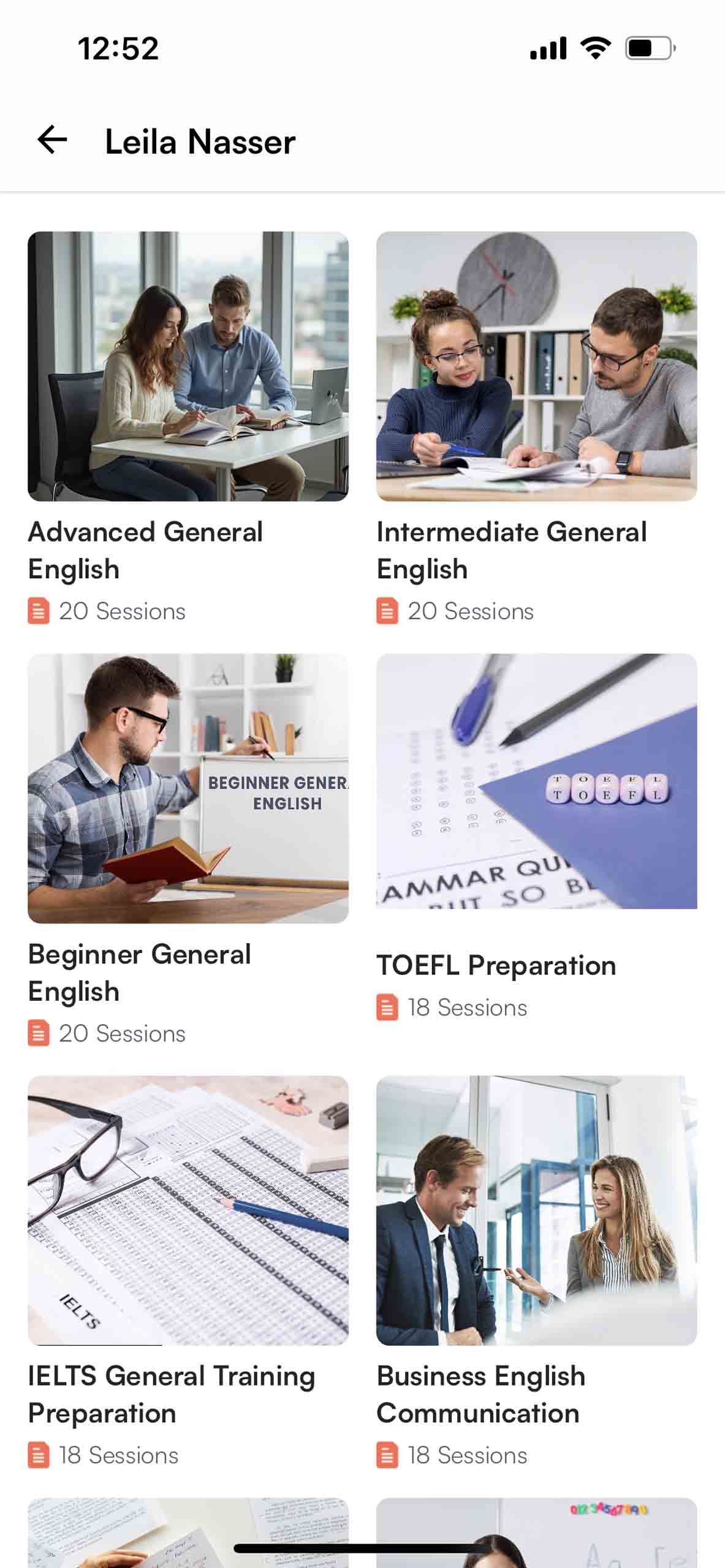Tap the Business English Communication card

point(537,1272)
